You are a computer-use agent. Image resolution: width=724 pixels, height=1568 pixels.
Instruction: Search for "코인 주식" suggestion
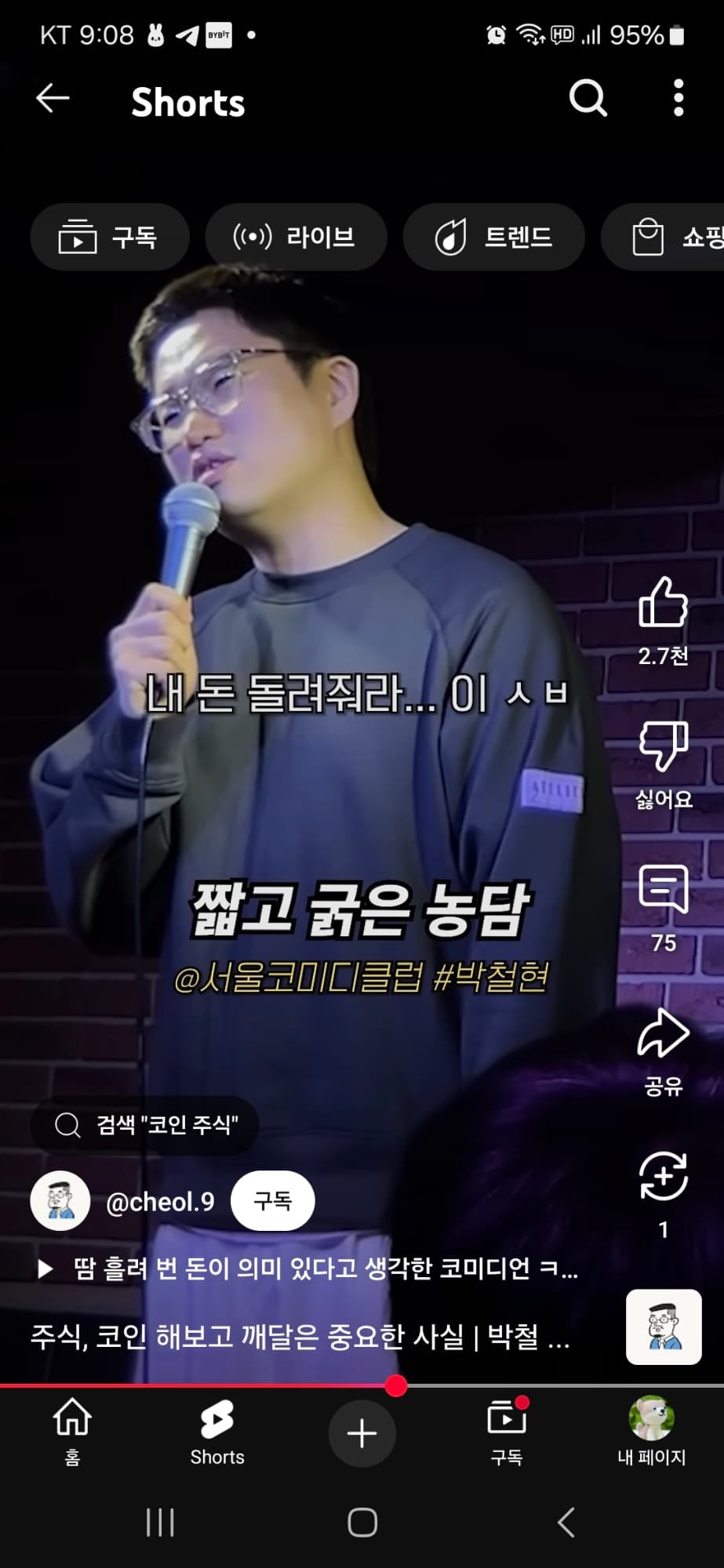click(145, 1125)
